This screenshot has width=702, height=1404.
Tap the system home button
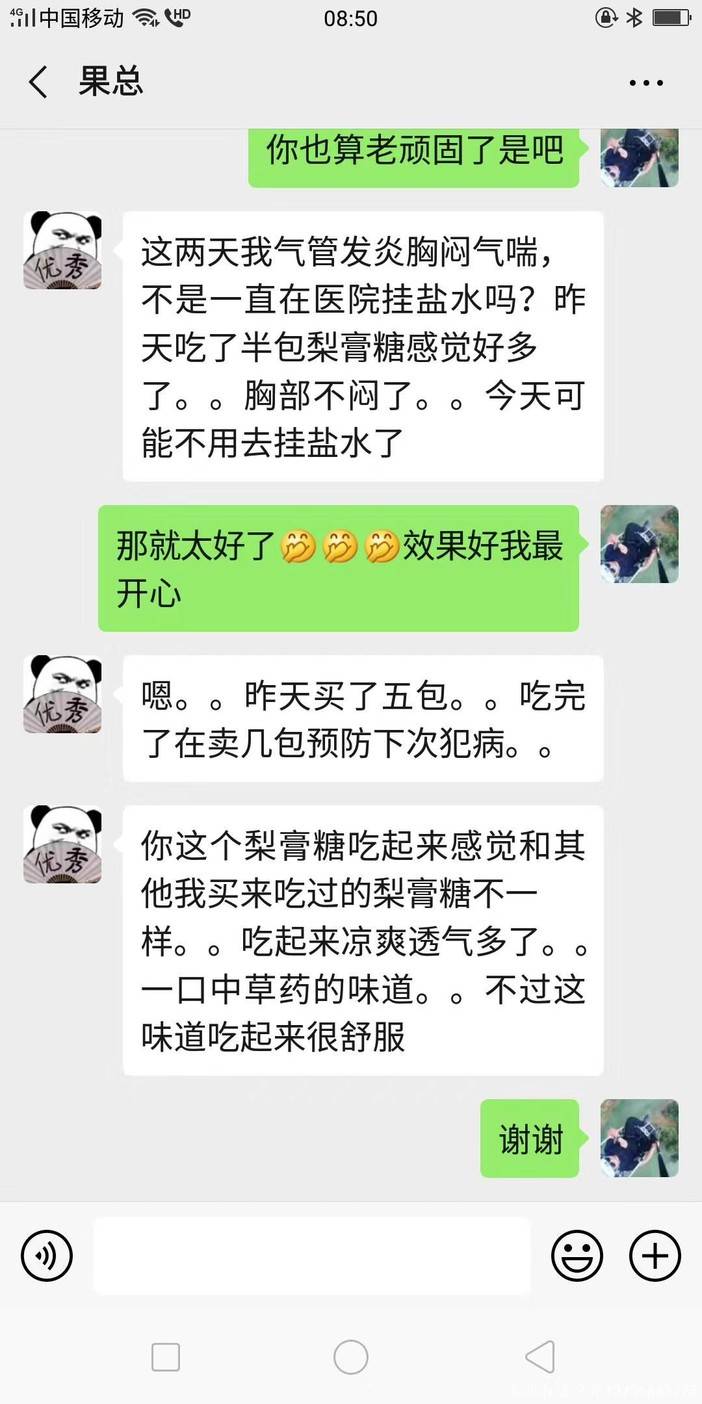[351, 1357]
